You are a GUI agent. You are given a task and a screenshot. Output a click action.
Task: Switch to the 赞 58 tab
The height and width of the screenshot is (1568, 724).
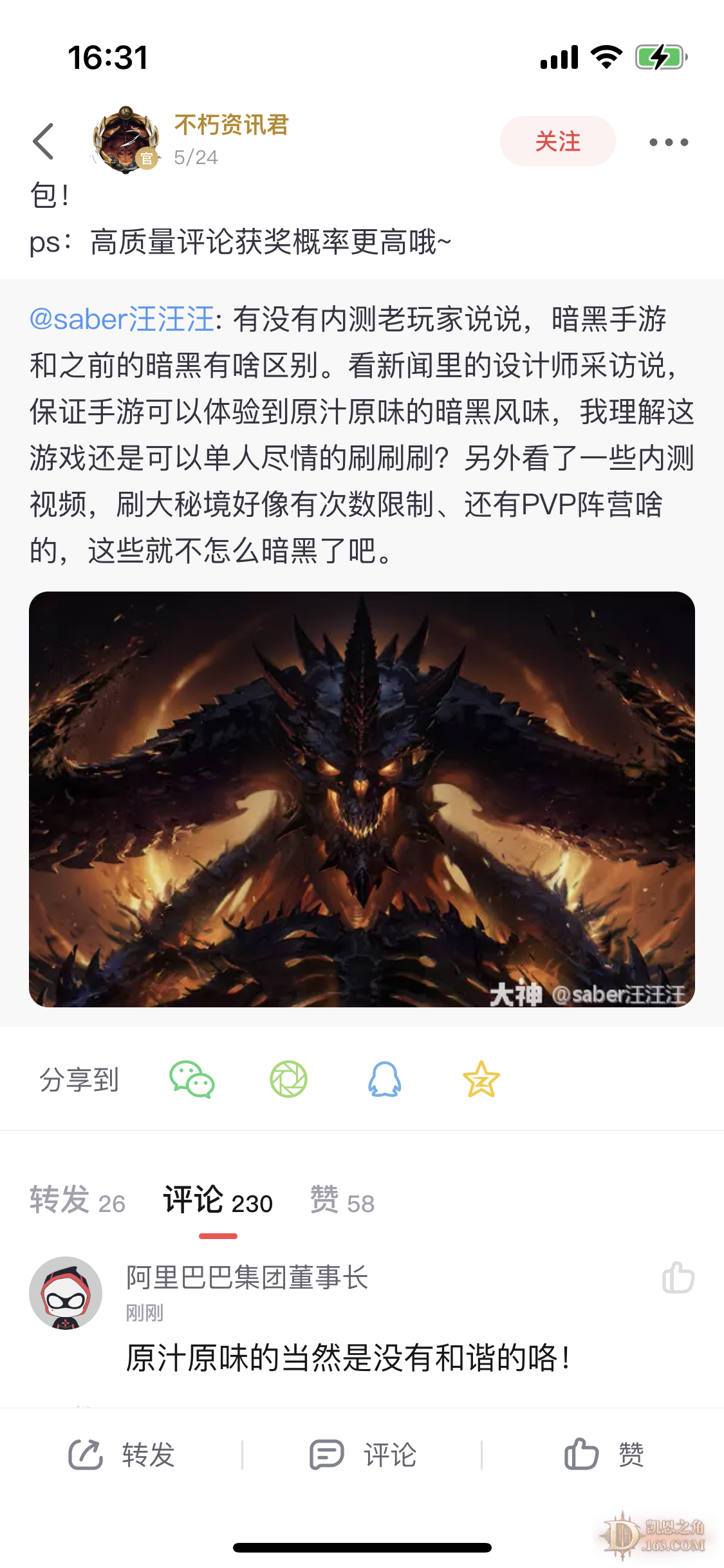[x=342, y=1201]
